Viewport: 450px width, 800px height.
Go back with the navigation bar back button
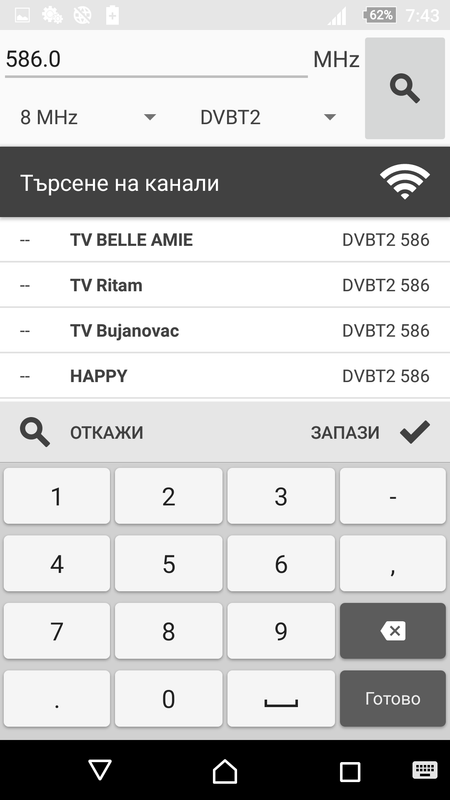tap(100, 770)
